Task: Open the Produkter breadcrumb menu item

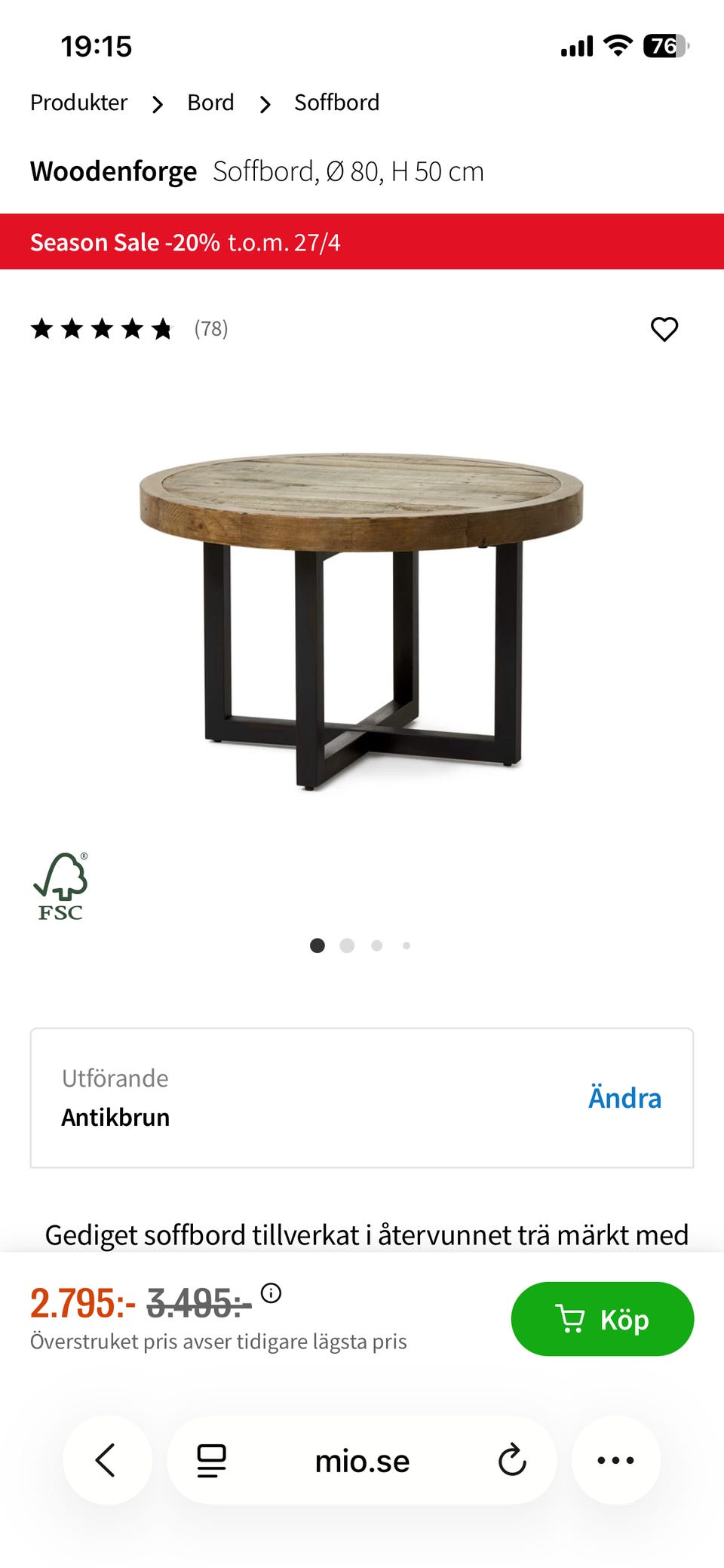Action: (x=78, y=103)
